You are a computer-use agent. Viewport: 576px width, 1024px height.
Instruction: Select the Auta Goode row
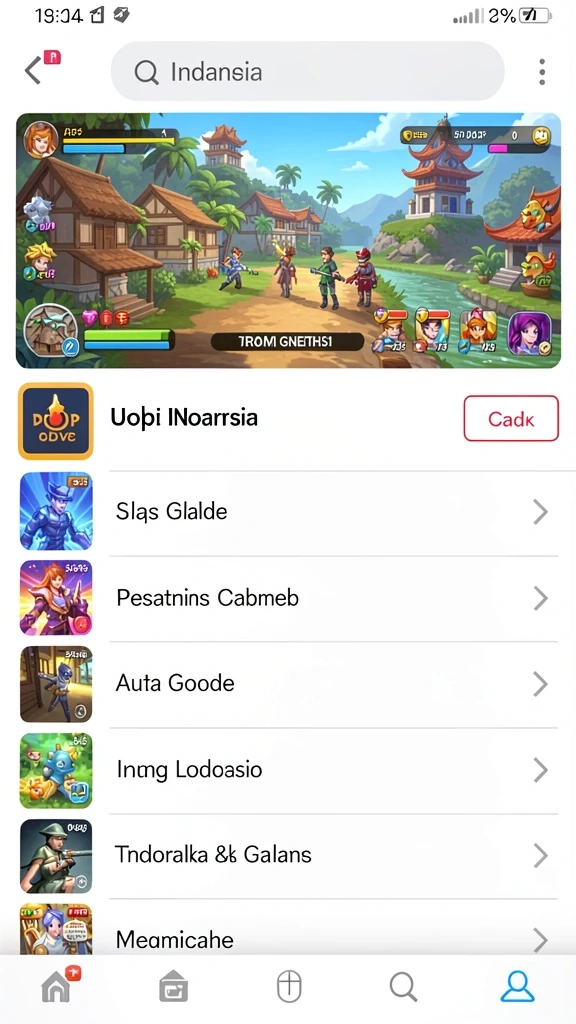pos(288,684)
